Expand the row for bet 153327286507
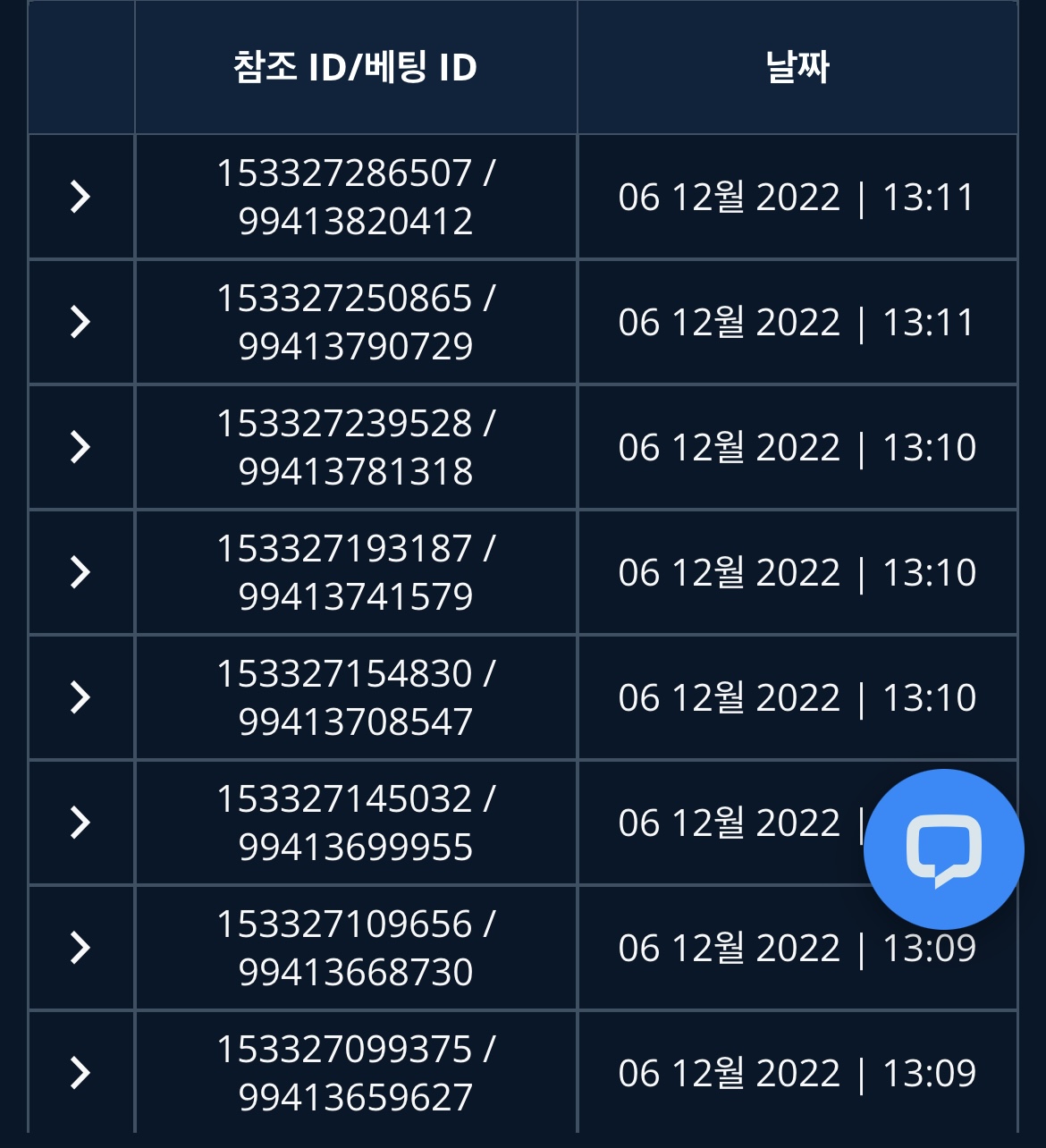Viewport: 1046px width, 1148px height. coord(80,197)
